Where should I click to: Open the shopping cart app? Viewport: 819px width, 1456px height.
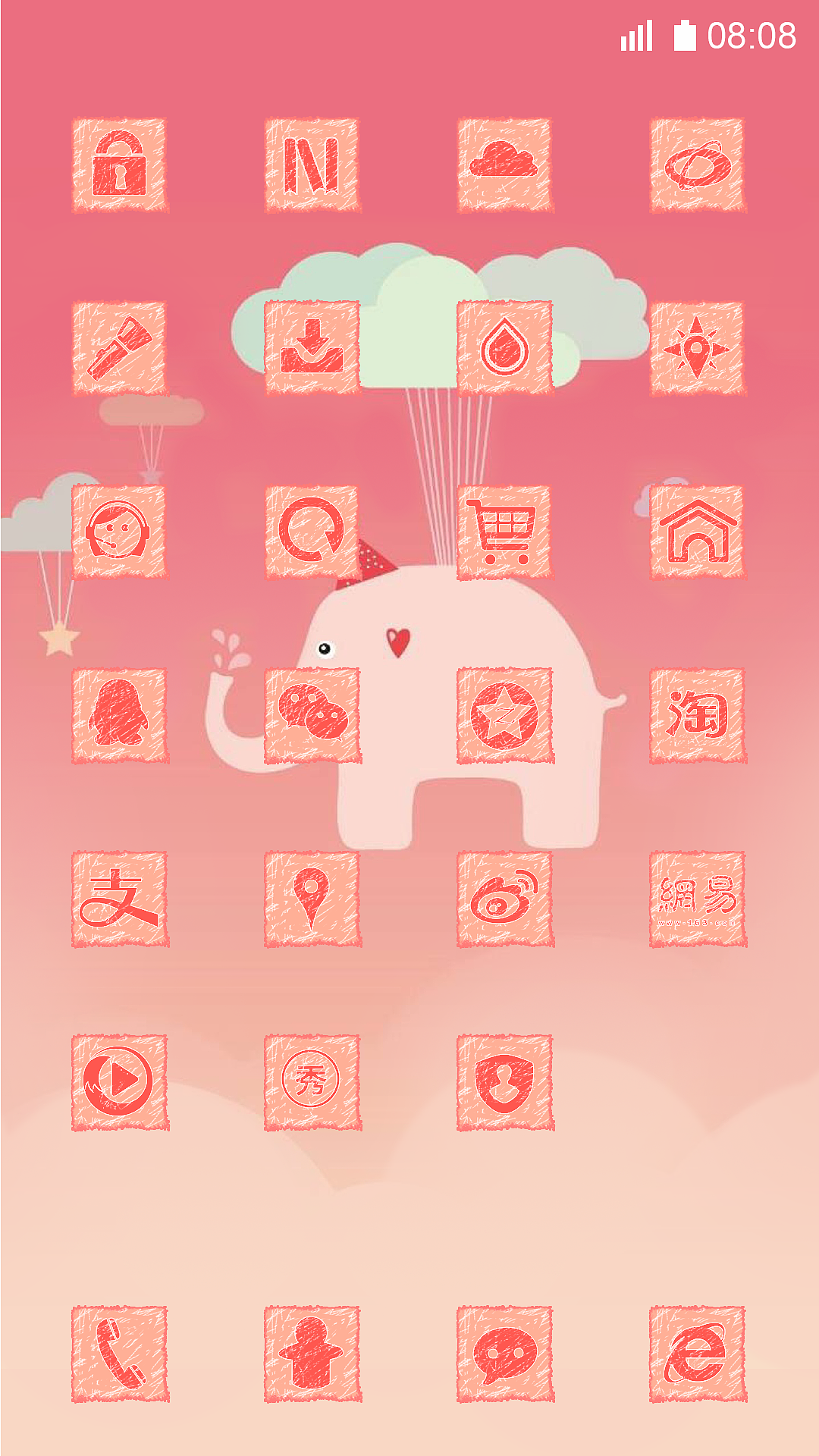[x=504, y=532]
